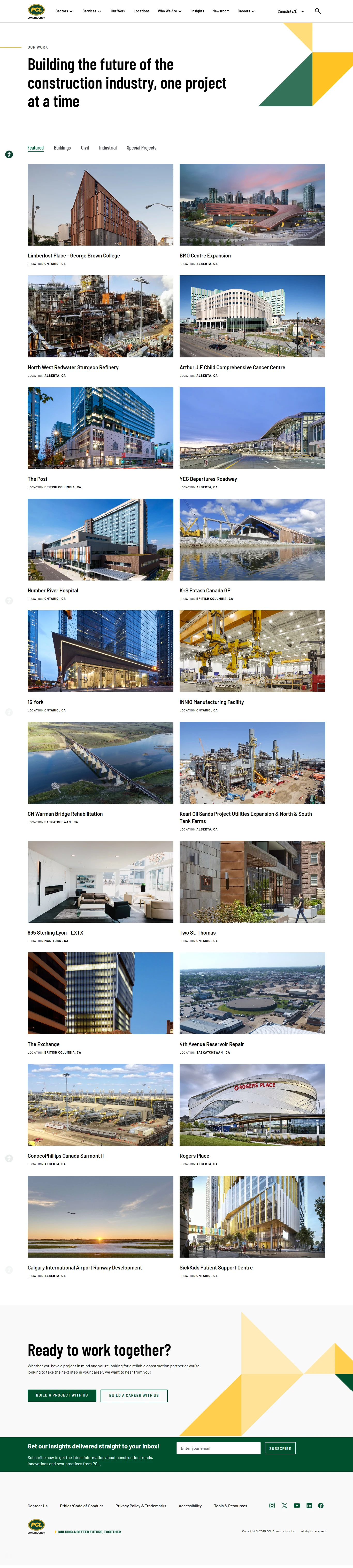353x1568 pixels.
Task: Switch to the Buildings tab
Action: [62, 148]
